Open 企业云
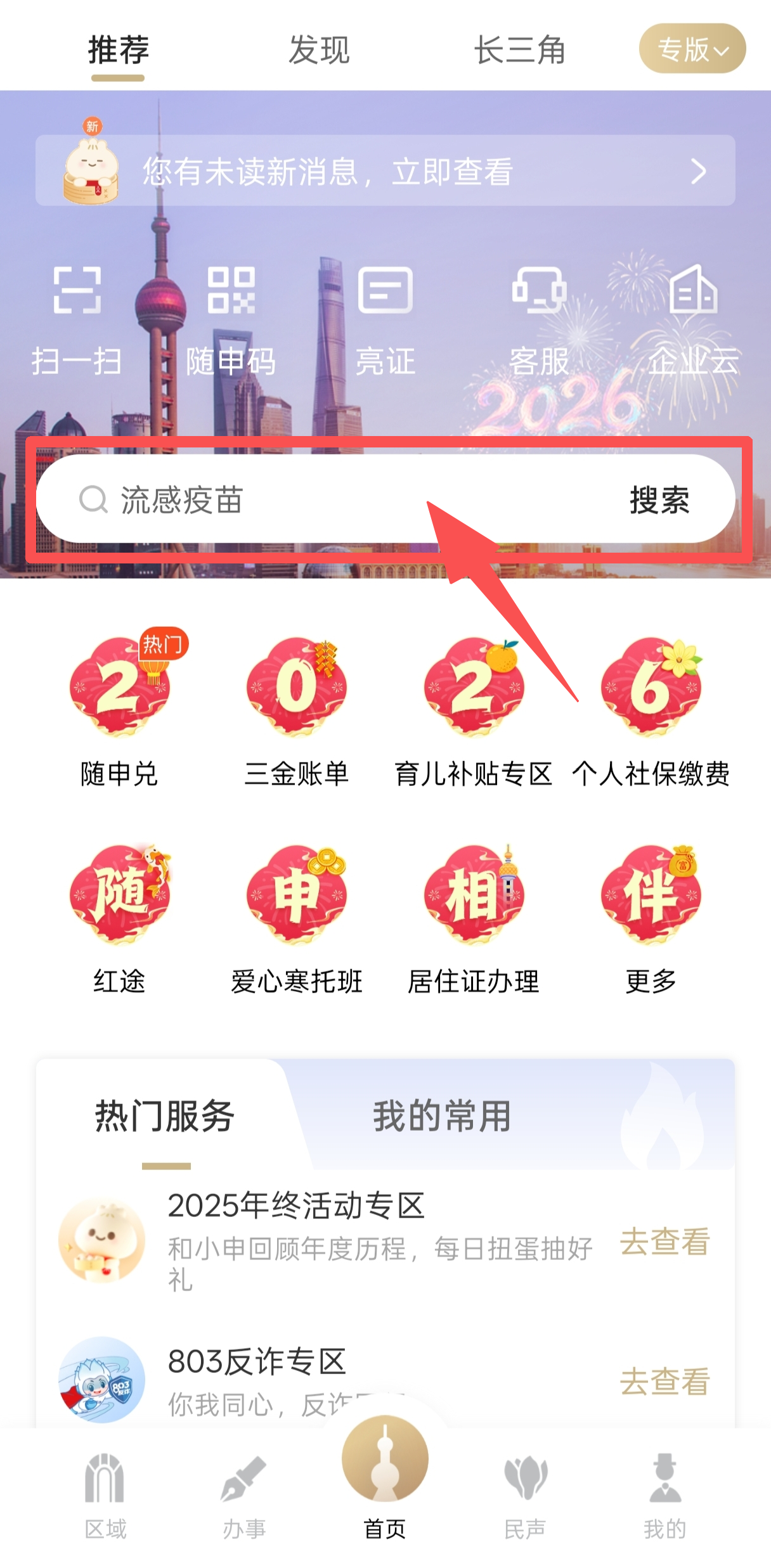771x1568 pixels. click(693, 319)
